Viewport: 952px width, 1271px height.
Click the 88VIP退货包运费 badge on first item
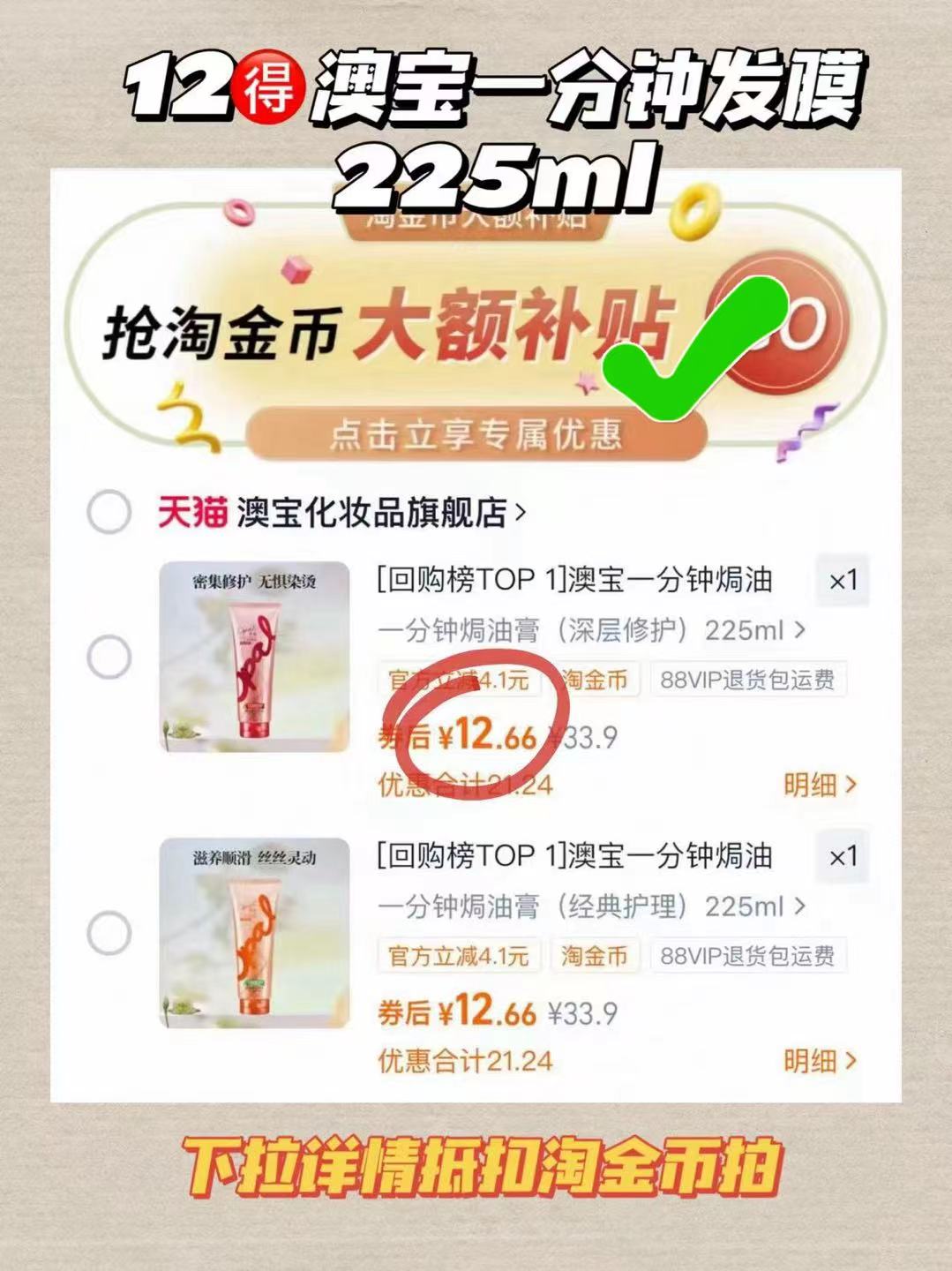(x=749, y=679)
